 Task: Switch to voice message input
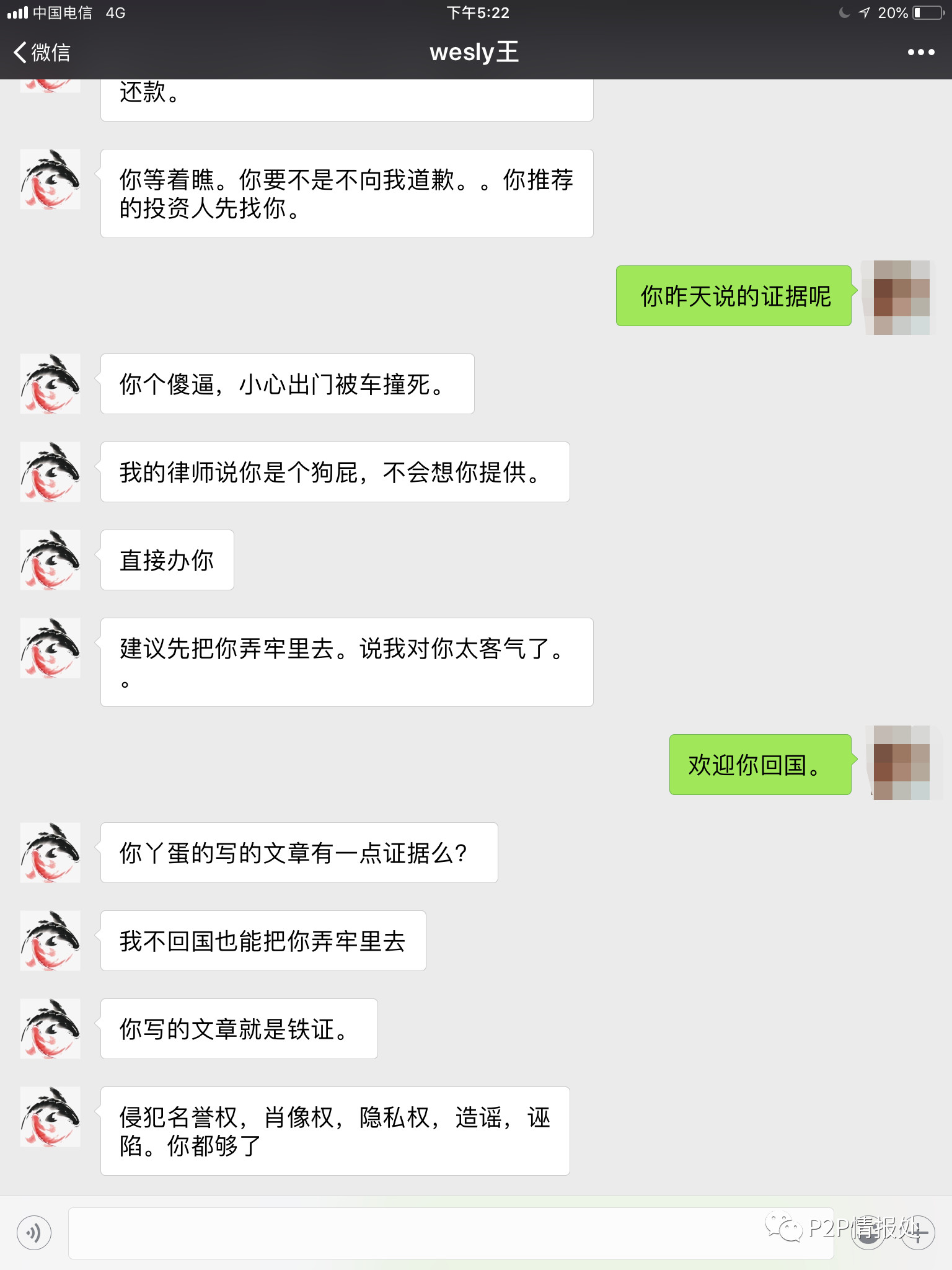(34, 1233)
